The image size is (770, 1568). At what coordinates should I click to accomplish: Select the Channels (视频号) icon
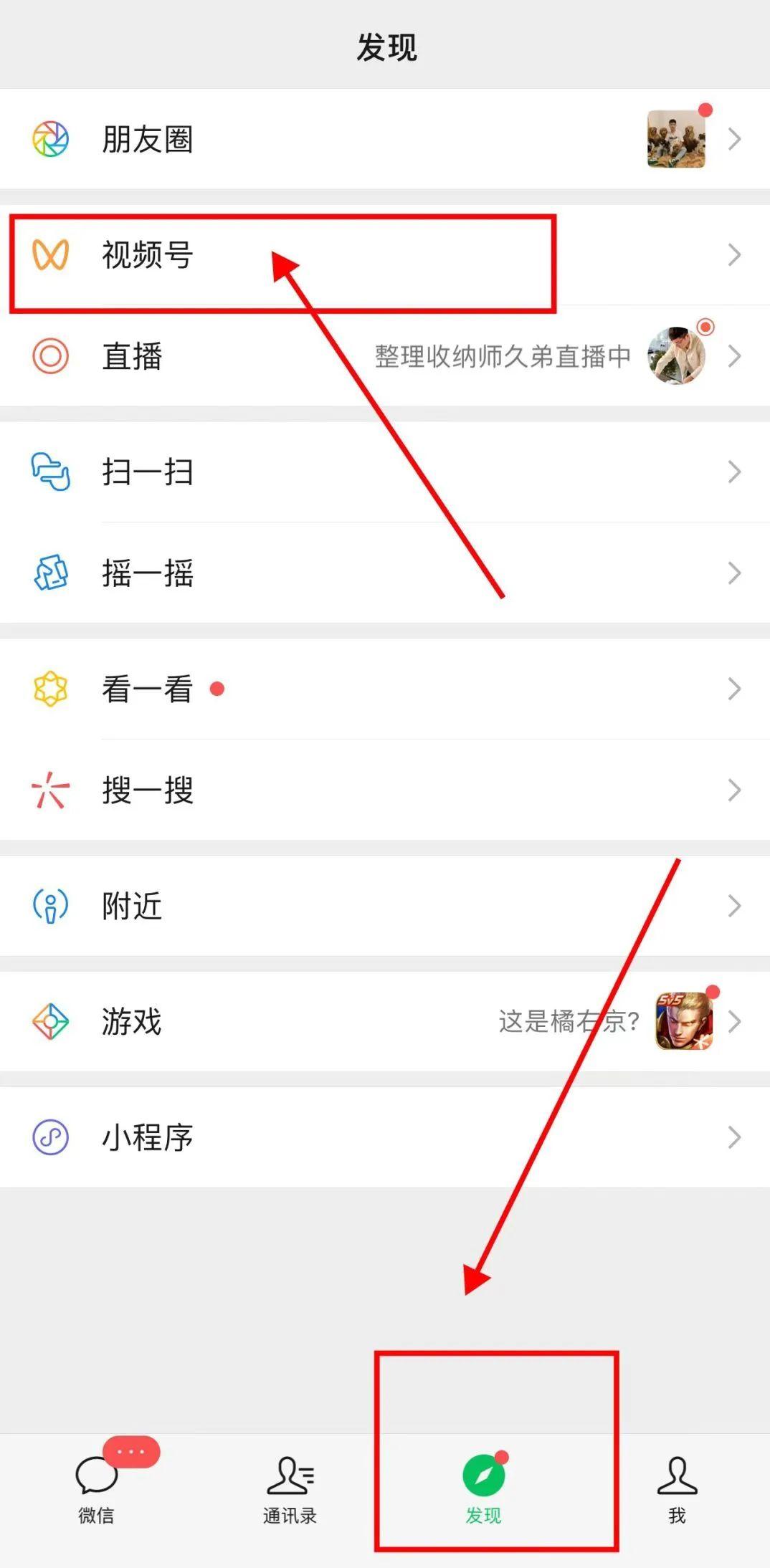(x=49, y=255)
